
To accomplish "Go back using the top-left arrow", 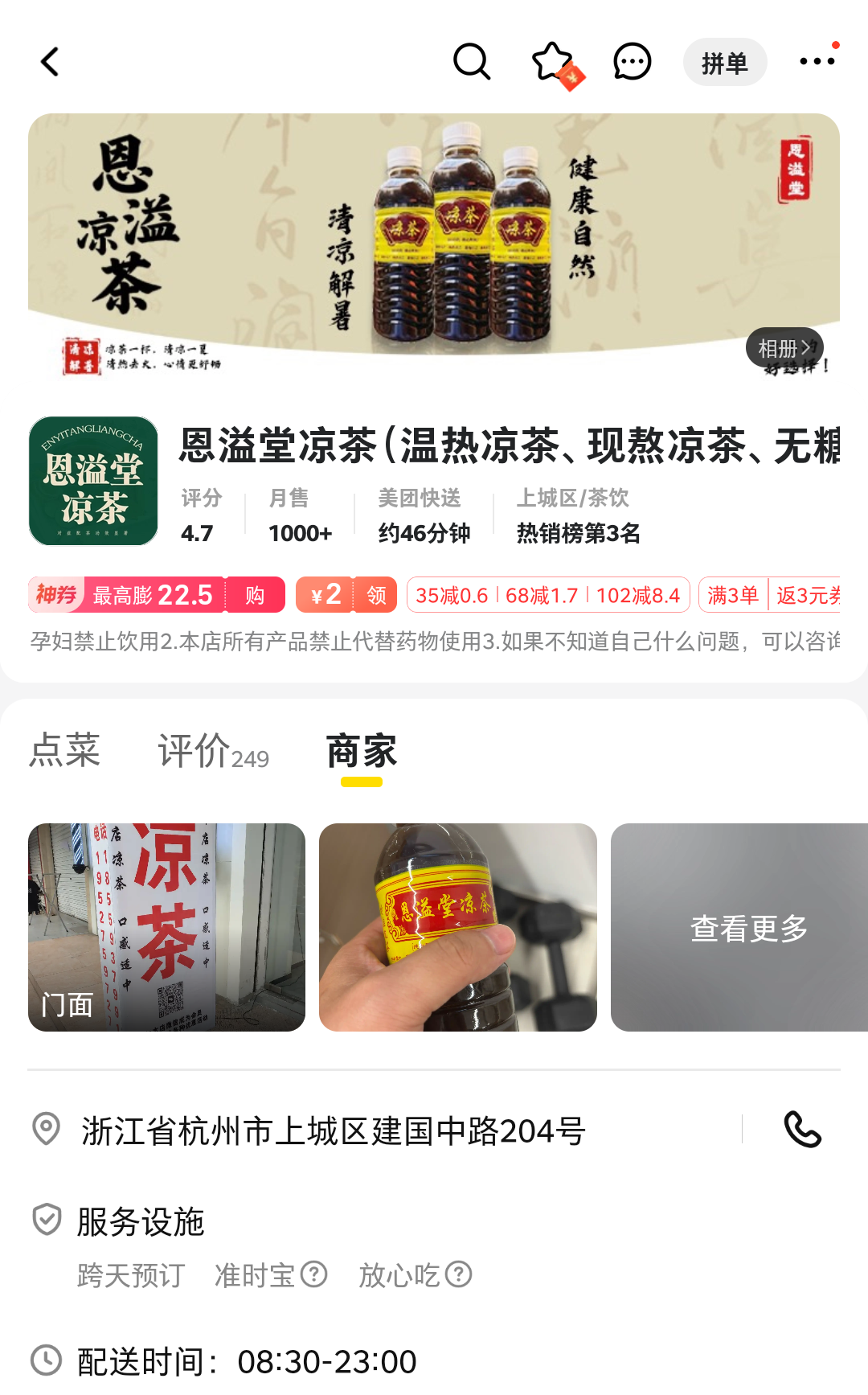I will tap(50, 62).
